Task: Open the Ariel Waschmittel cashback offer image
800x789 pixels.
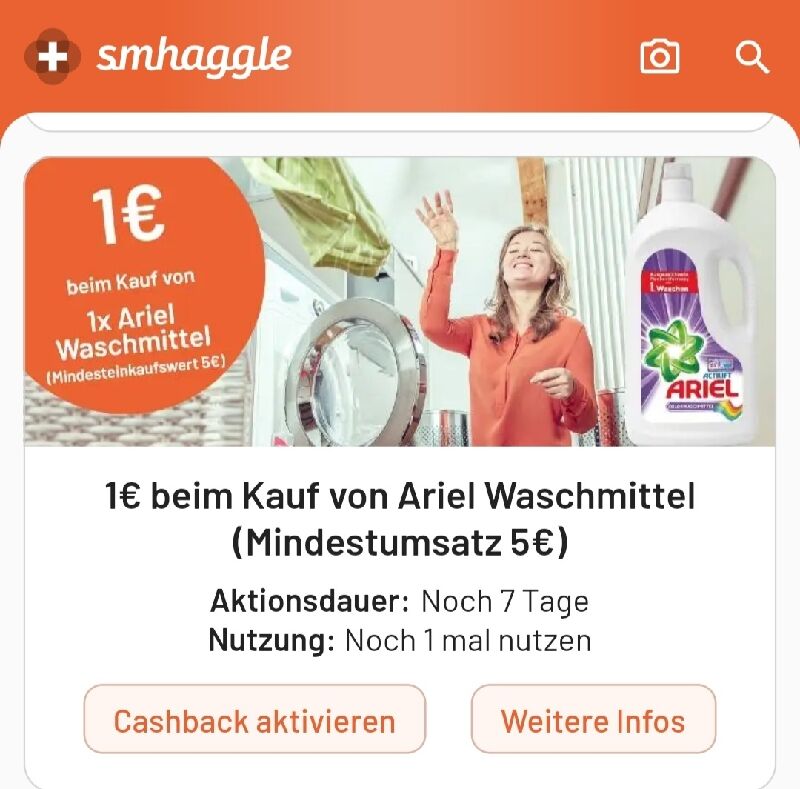Action: click(400, 301)
